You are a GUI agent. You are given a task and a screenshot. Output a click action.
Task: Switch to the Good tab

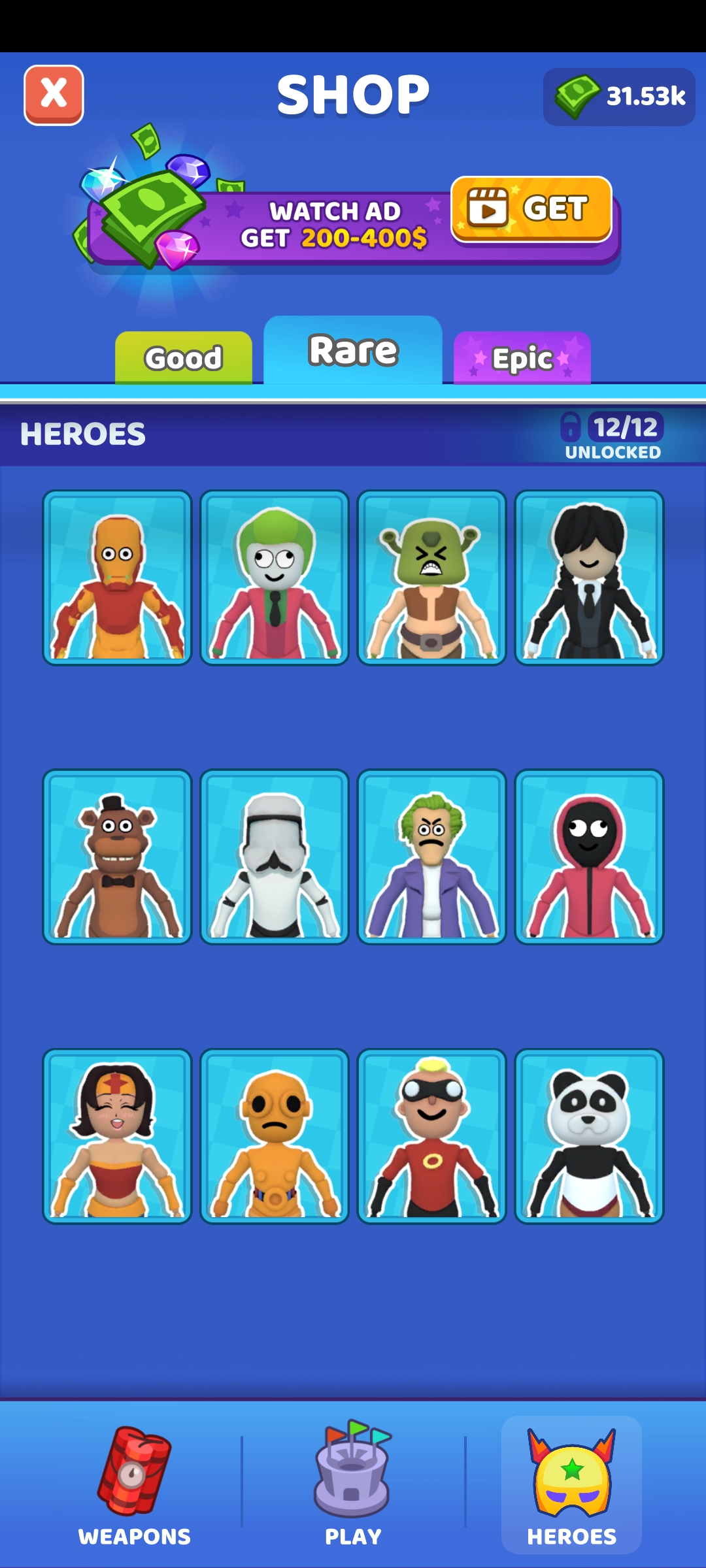(x=184, y=357)
